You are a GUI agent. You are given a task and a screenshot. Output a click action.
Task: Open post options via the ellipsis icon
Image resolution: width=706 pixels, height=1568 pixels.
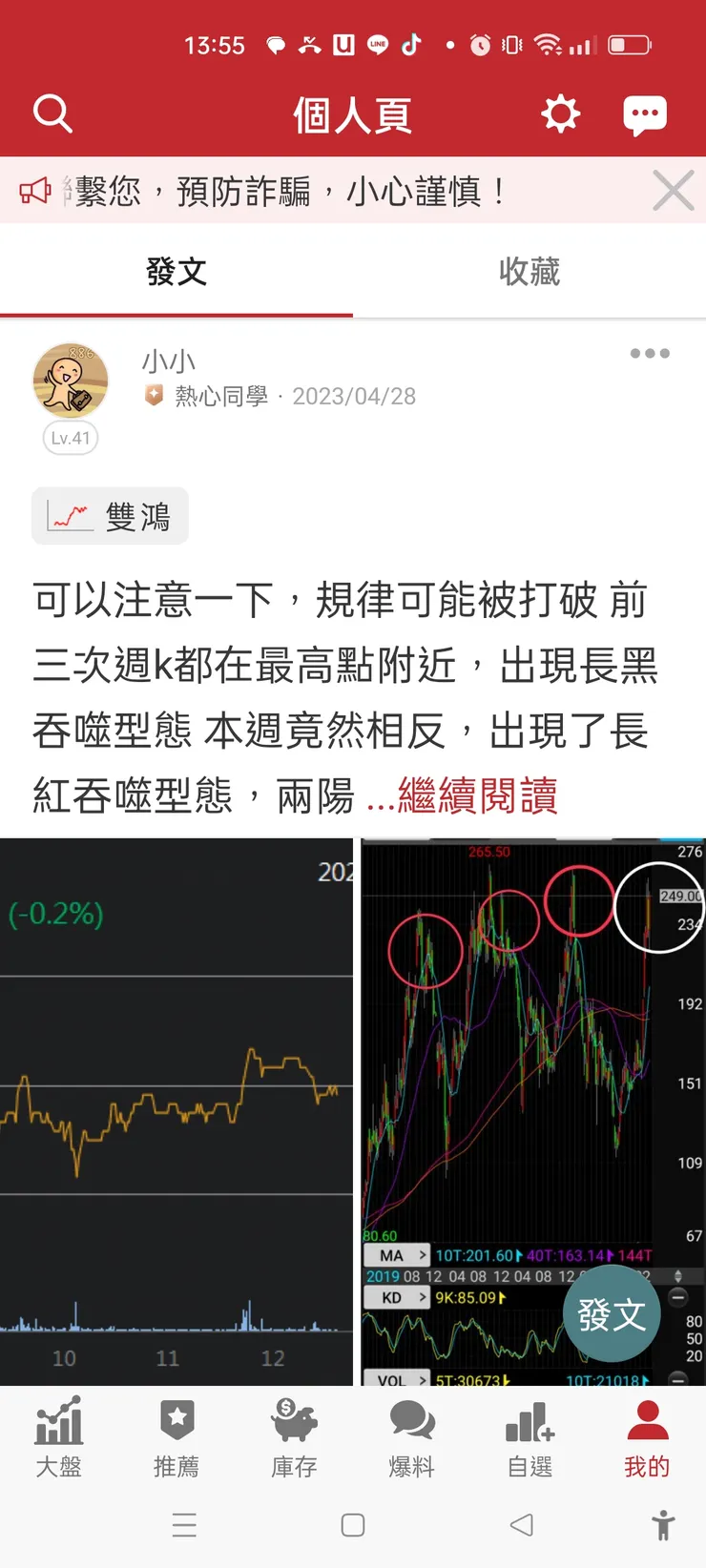point(649,354)
